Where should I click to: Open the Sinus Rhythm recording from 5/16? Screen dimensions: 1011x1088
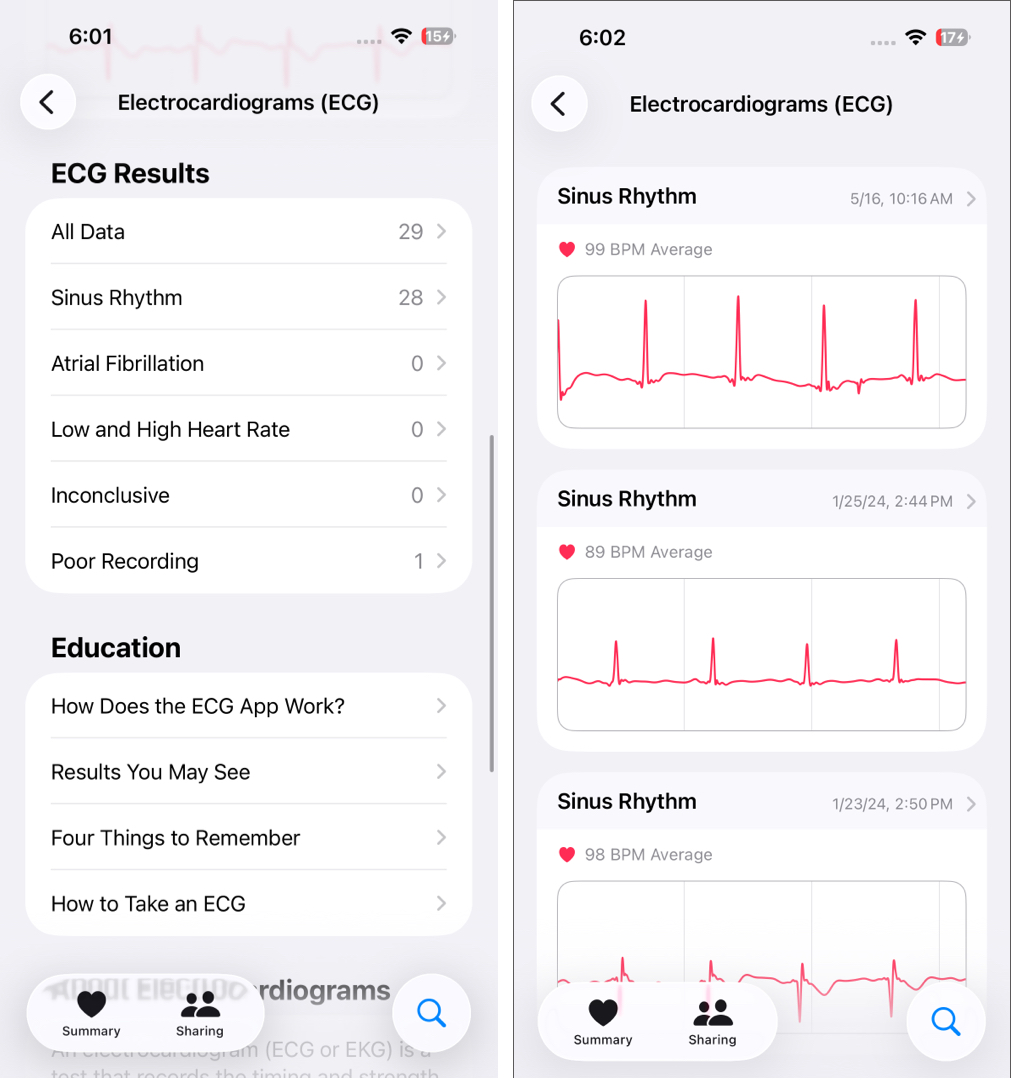coord(761,197)
